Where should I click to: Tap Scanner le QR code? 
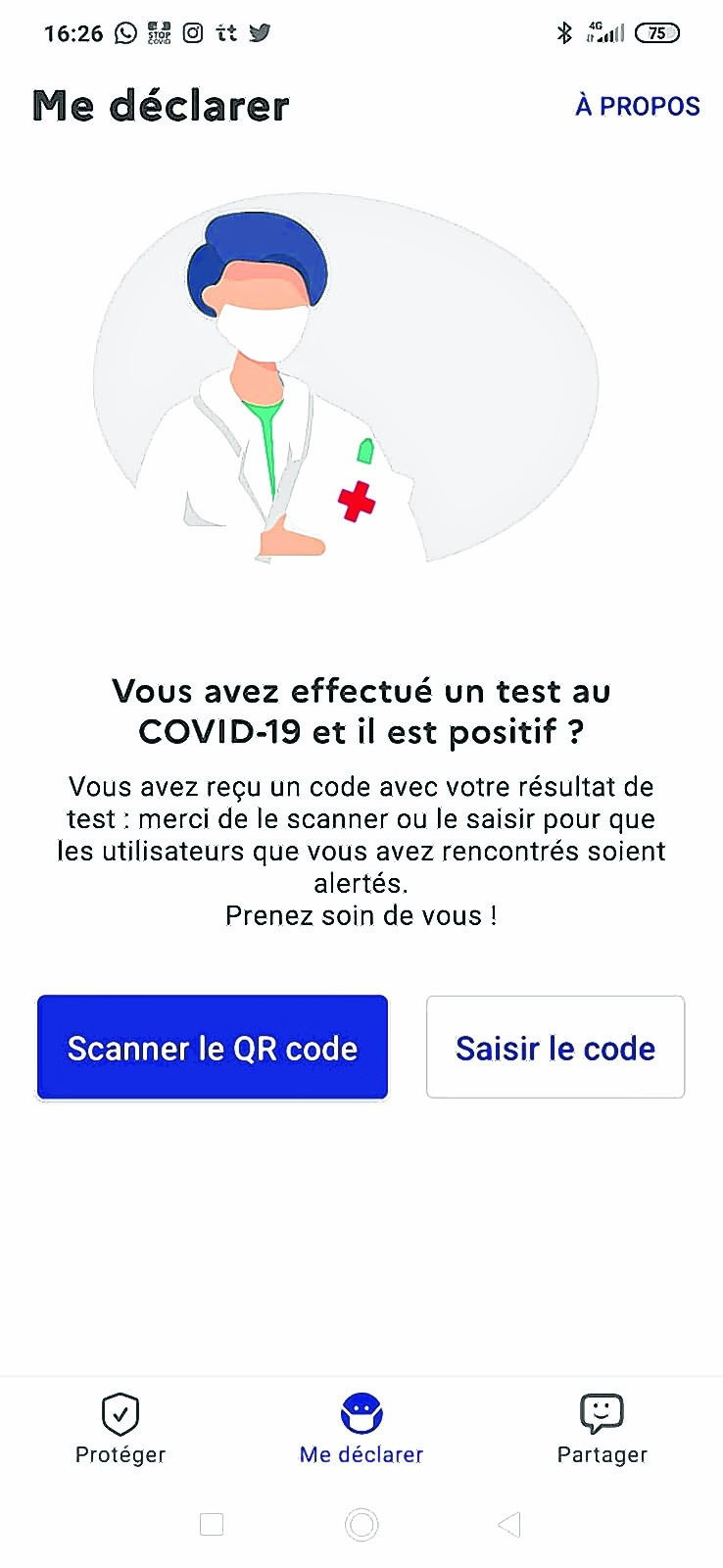(213, 1048)
